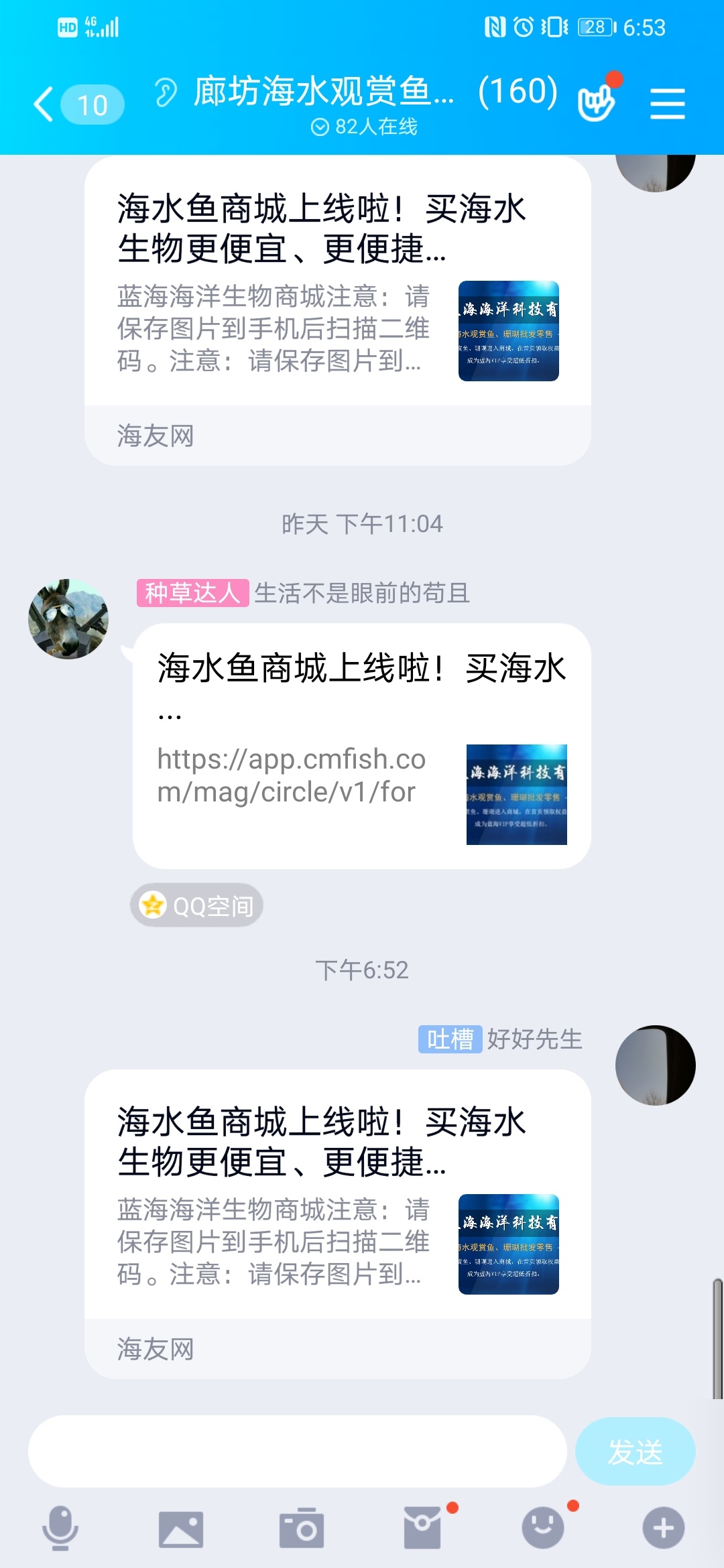Open the camera to take photo

[302, 1528]
